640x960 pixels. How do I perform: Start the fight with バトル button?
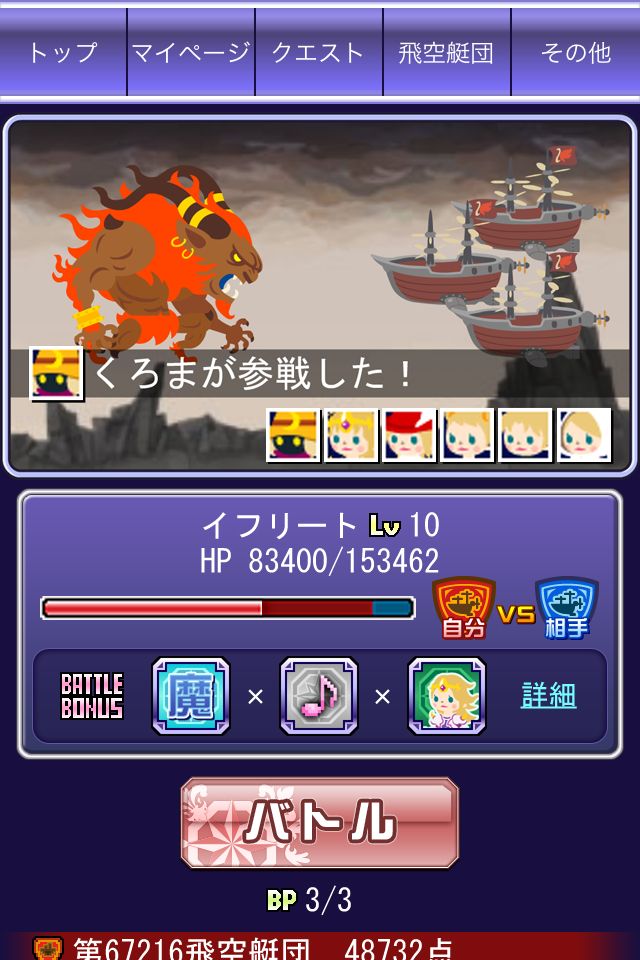[x=320, y=823]
